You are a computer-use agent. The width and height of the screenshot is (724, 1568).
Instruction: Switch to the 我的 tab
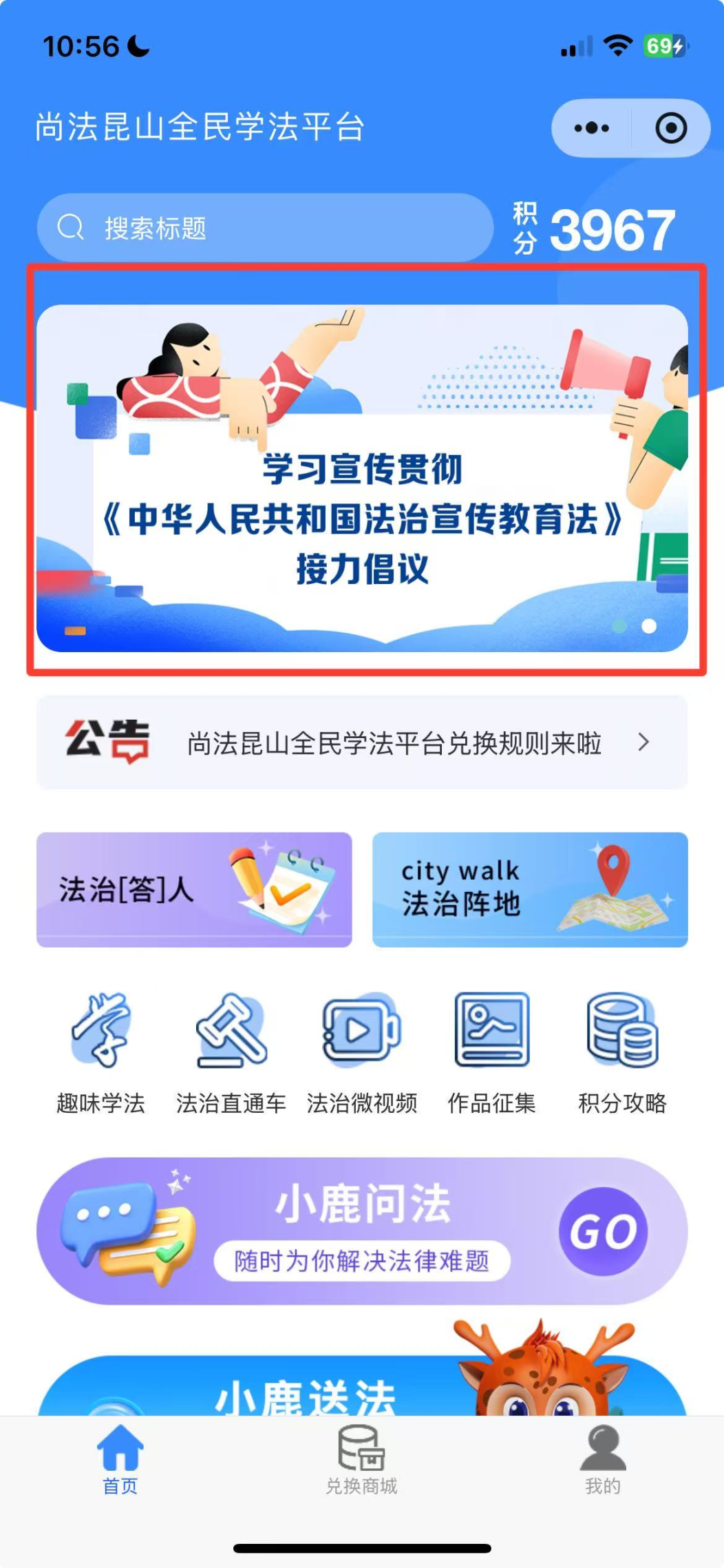point(603,1459)
